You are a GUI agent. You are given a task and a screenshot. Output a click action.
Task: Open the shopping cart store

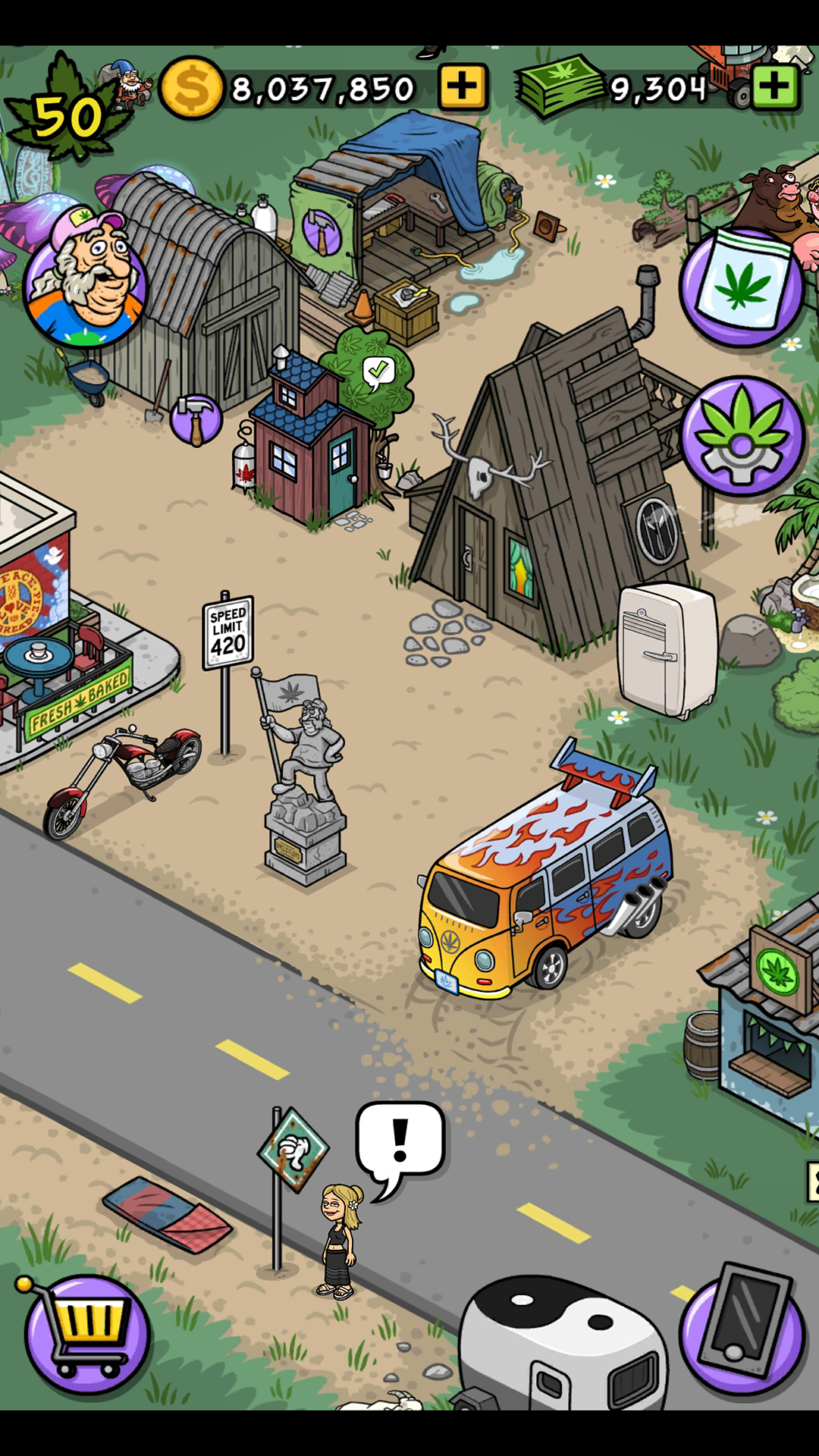[x=85, y=1335]
